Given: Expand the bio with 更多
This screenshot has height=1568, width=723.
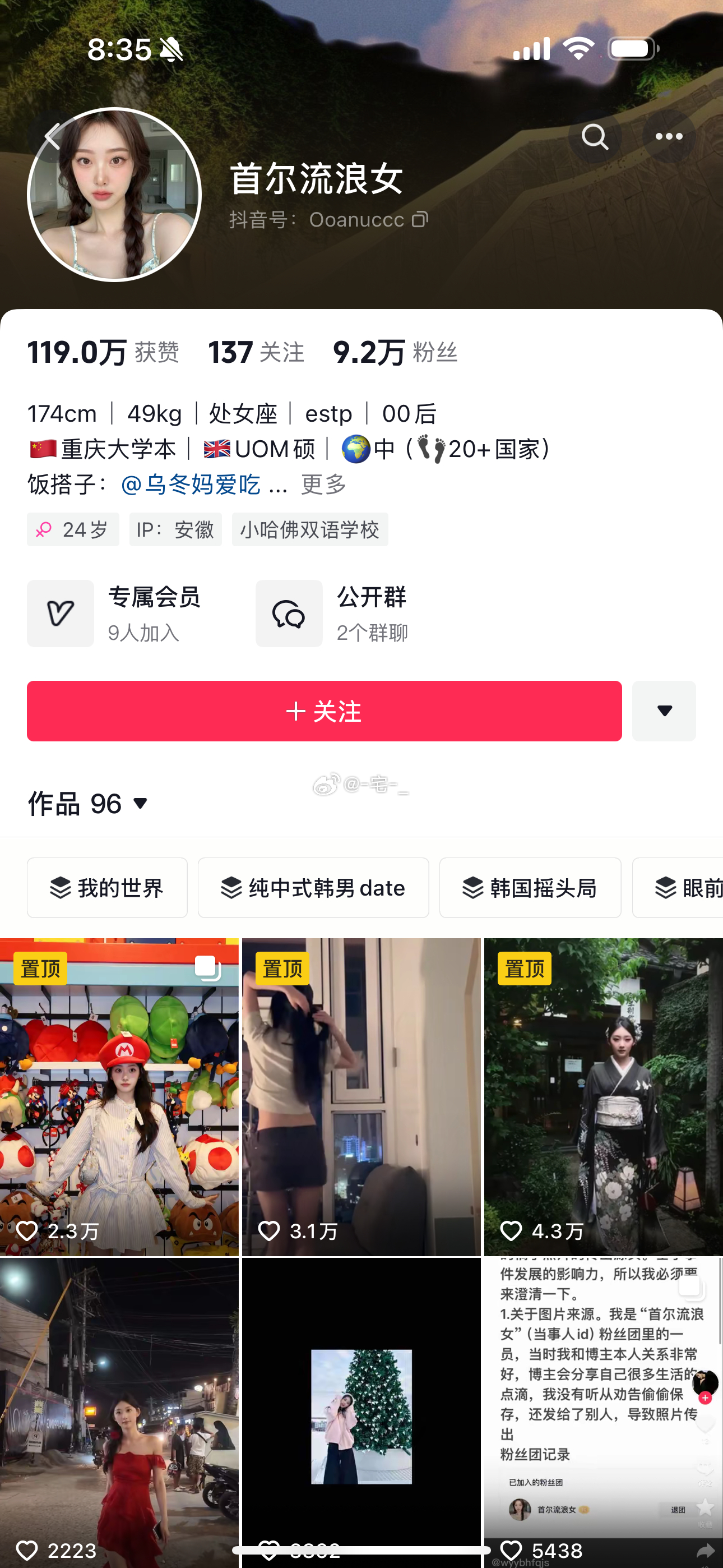Looking at the screenshot, I should point(323,485).
